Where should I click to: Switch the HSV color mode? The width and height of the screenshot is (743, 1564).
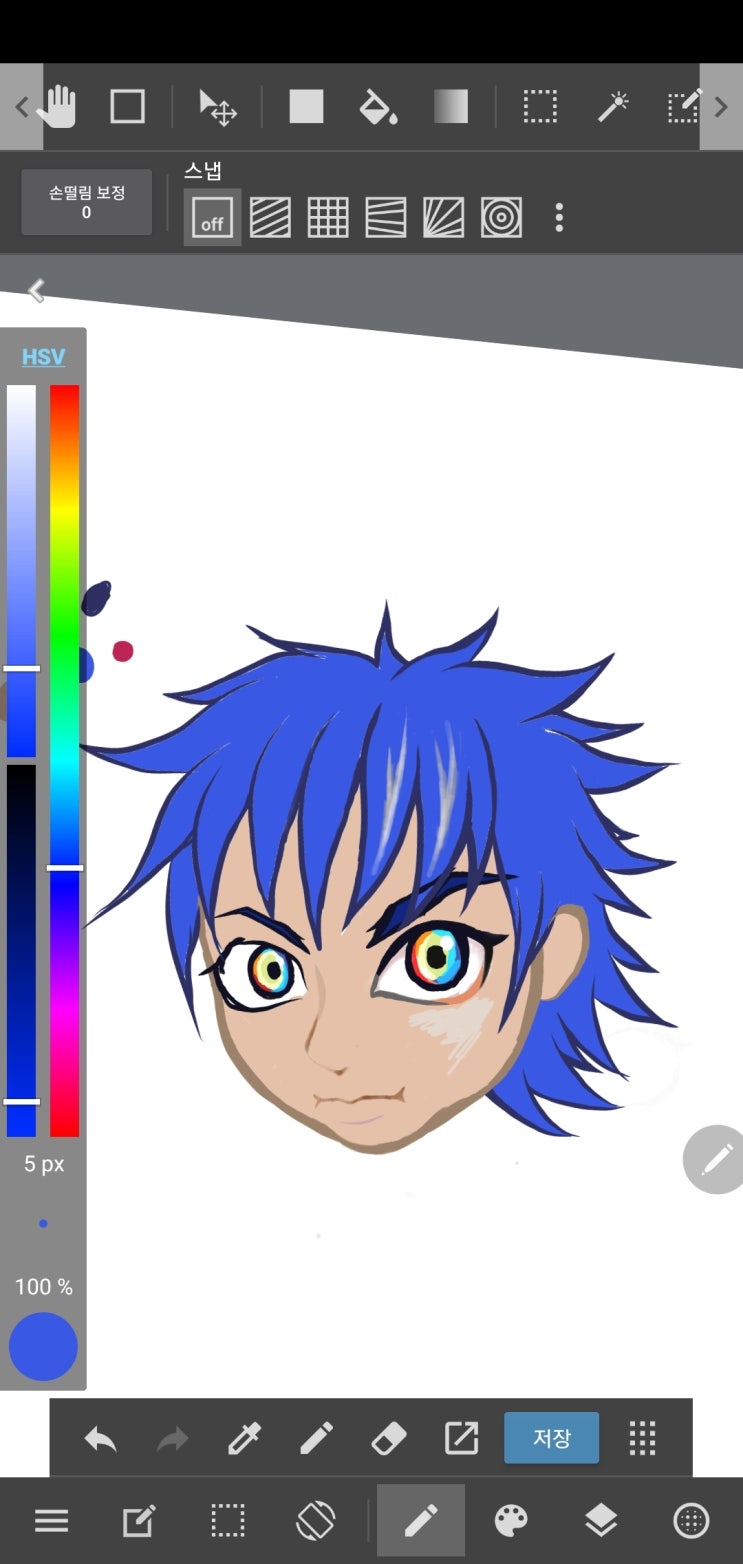(43, 357)
